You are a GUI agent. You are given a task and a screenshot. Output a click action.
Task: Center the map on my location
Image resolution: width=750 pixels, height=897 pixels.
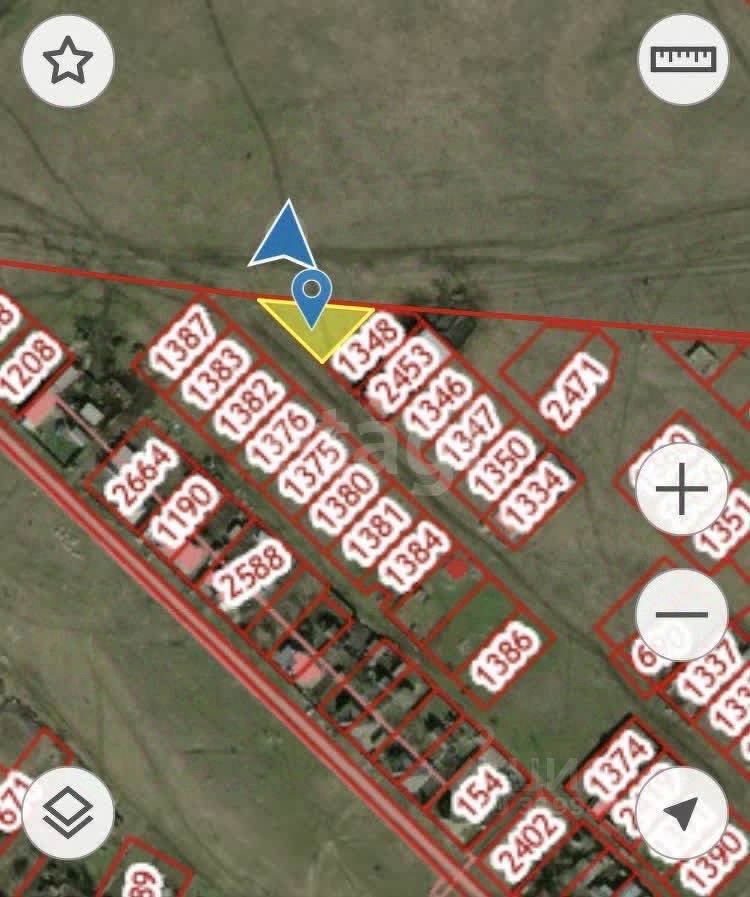point(682,813)
